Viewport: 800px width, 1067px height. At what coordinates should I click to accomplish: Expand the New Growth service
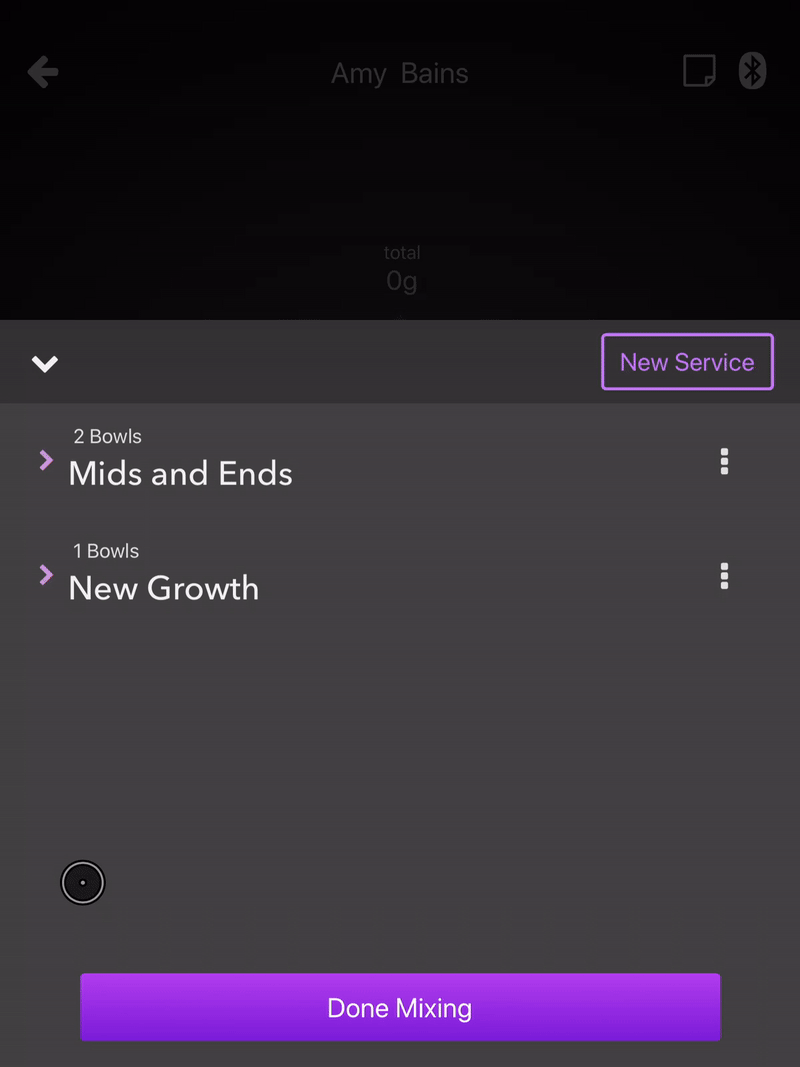[46, 575]
